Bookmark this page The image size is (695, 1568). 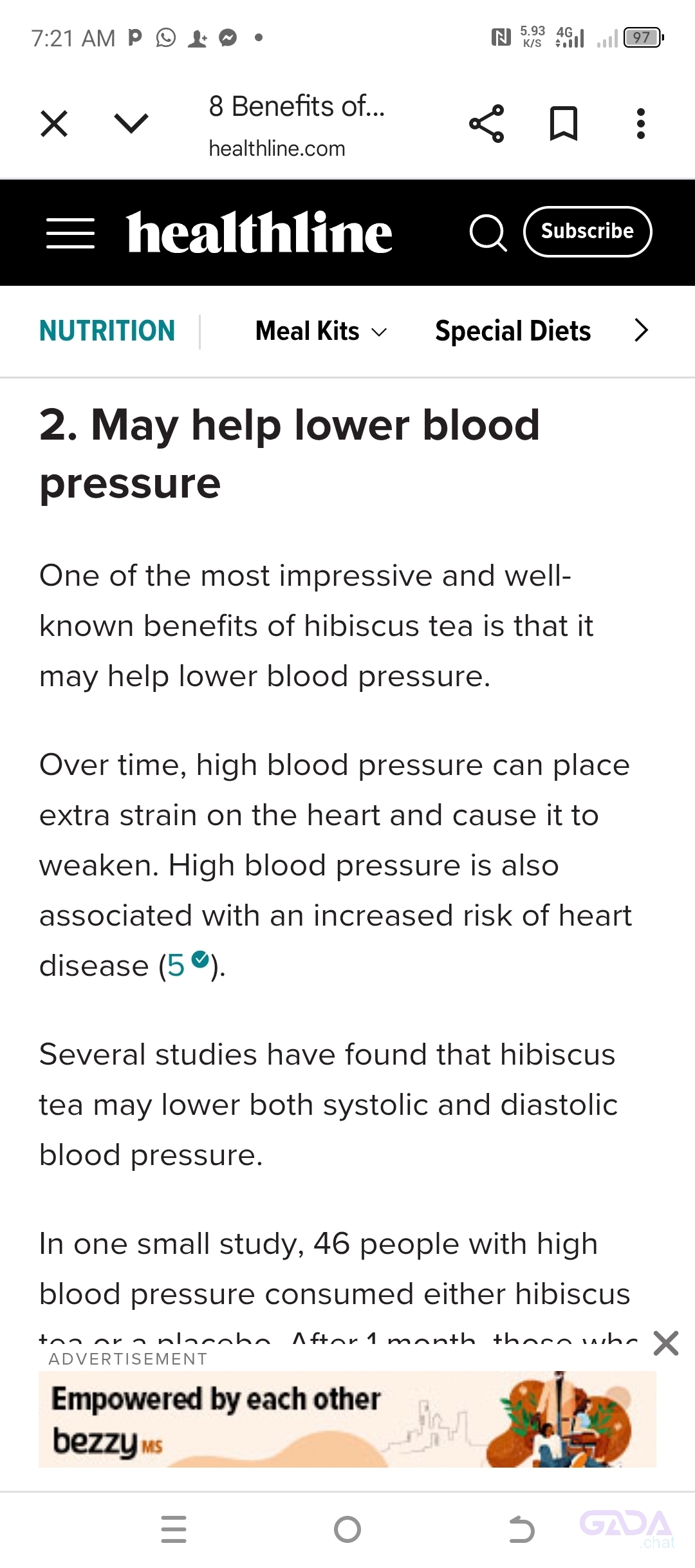click(564, 123)
